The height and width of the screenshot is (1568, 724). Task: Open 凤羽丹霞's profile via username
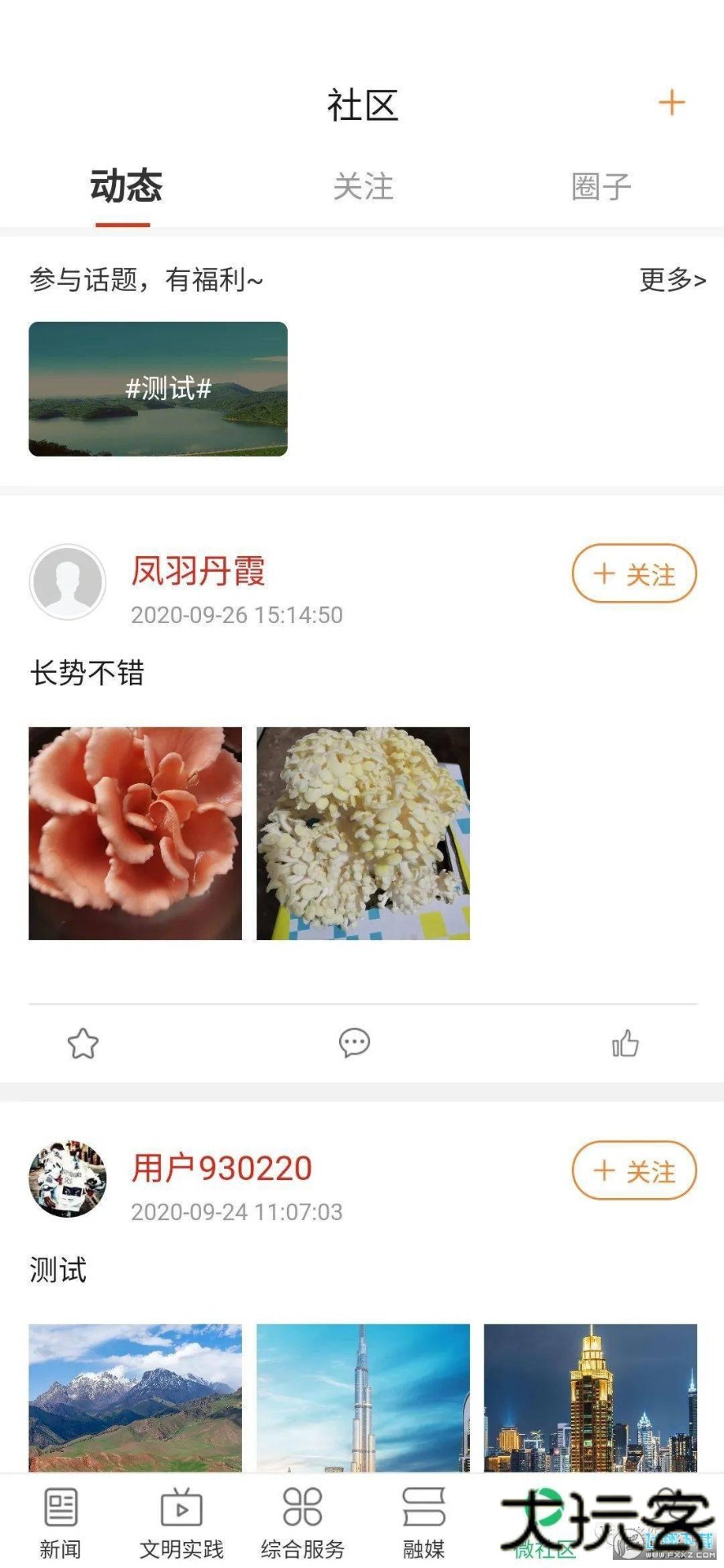click(201, 572)
